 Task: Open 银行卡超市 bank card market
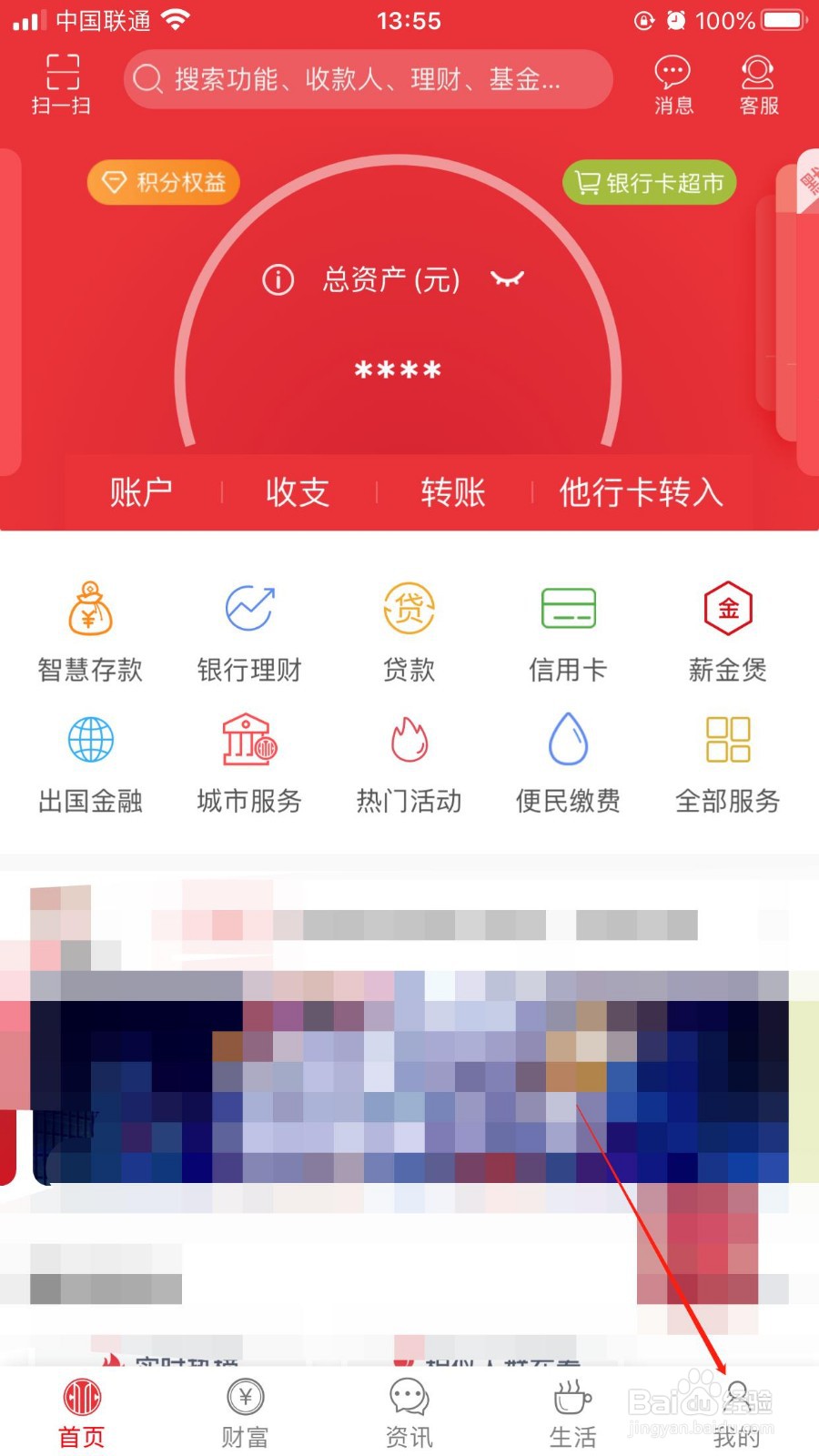pos(648,182)
